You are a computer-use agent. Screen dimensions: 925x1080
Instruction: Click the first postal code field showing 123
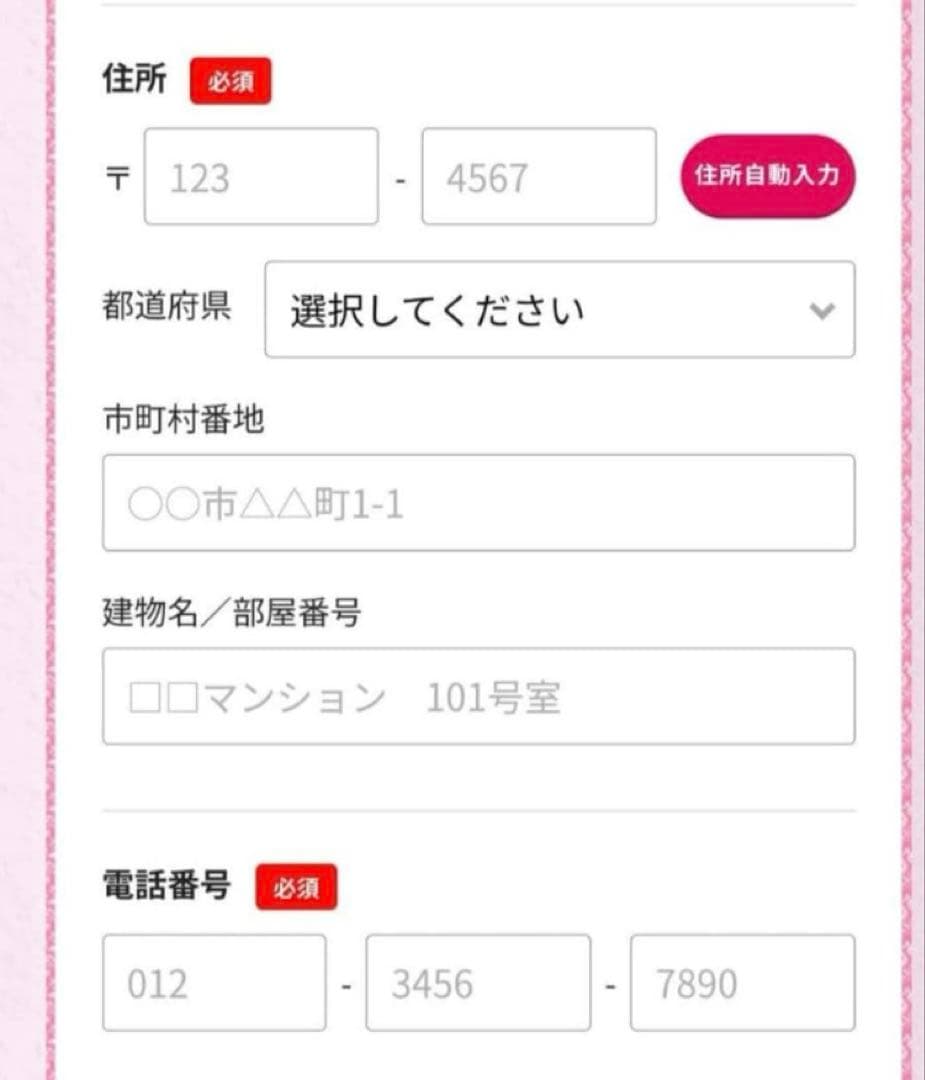(260, 177)
